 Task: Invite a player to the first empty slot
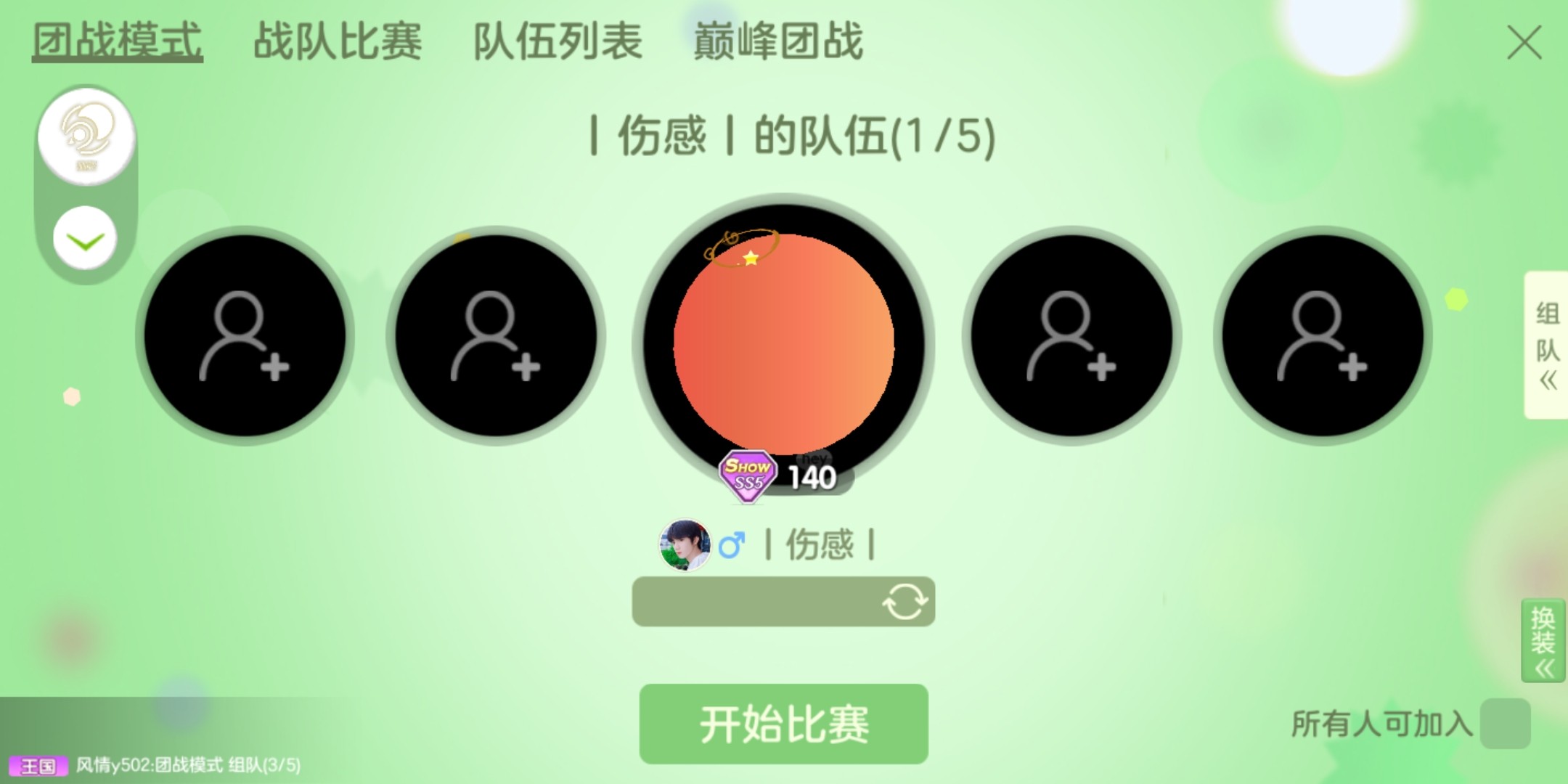(x=245, y=335)
